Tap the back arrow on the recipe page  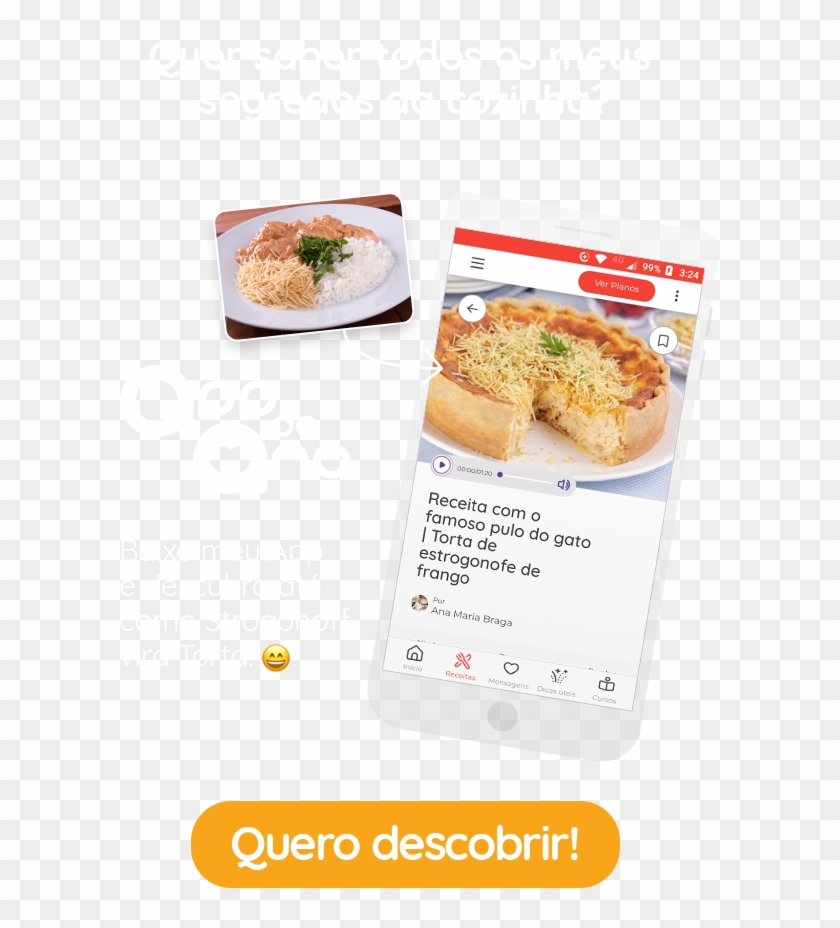coord(471,308)
